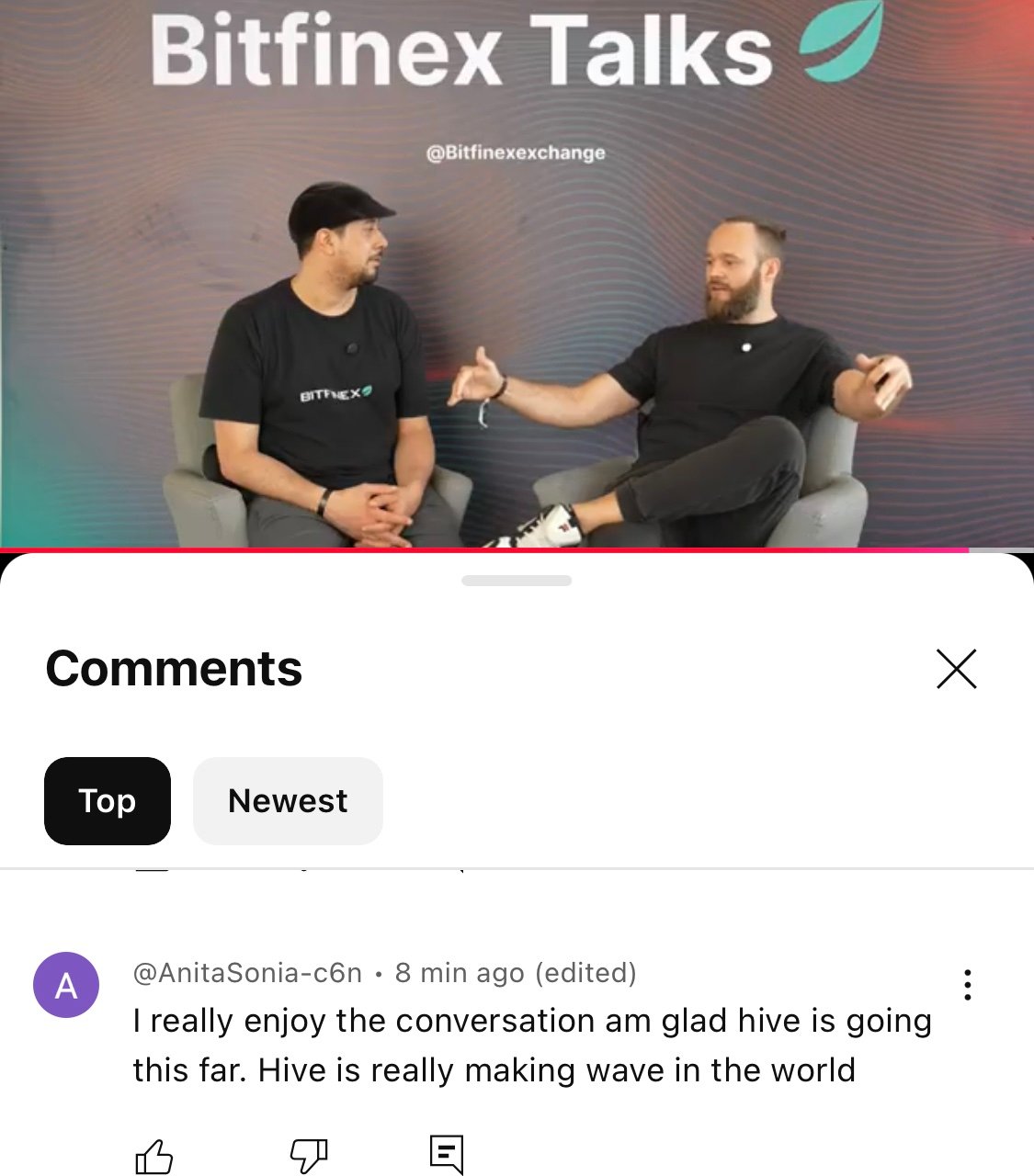
Task: Open AnitaSonia-c6n's profile avatar
Action: point(66,985)
